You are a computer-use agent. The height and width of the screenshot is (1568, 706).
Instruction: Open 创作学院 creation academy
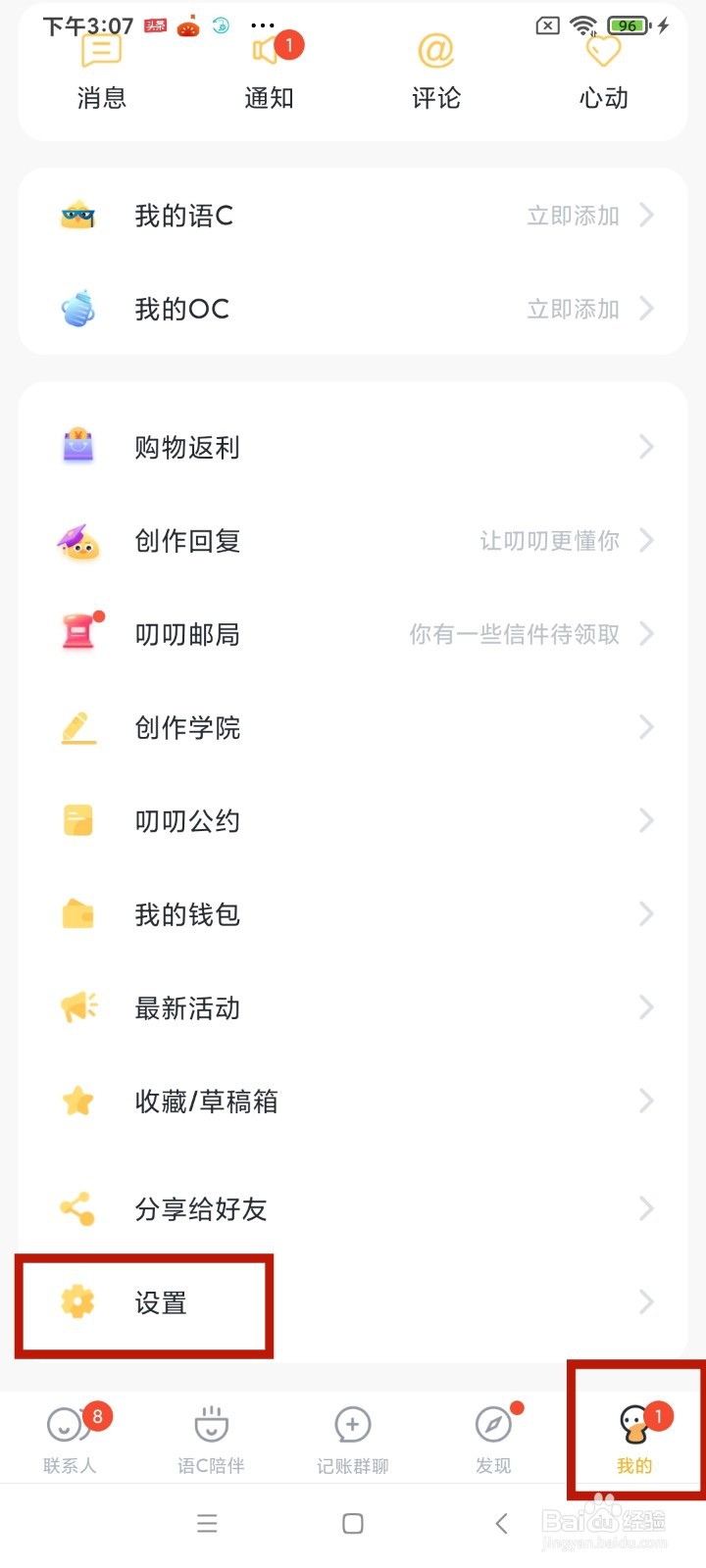(353, 727)
